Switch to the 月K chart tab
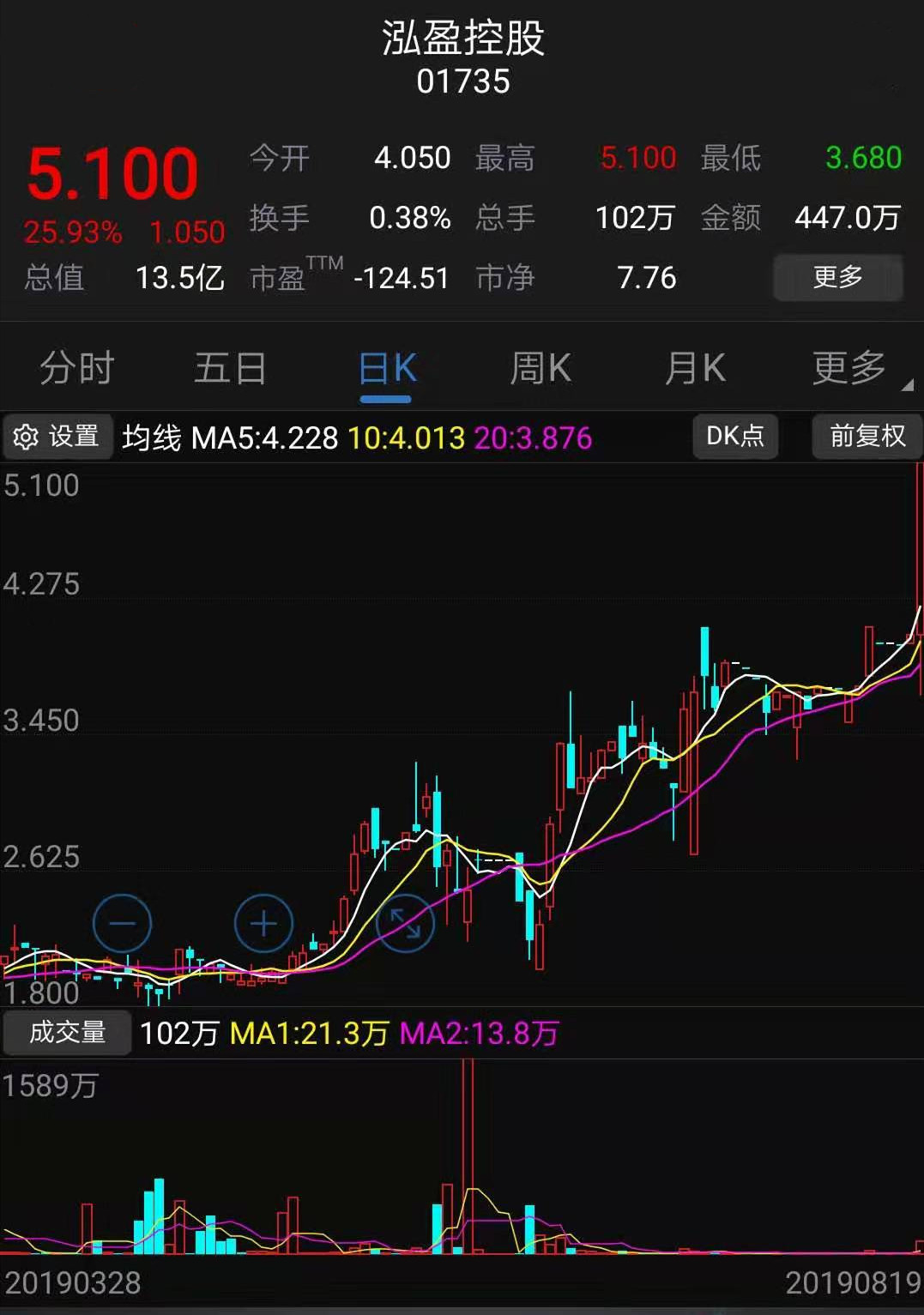Screen dimensions: 924x1315 tap(695, 369)
